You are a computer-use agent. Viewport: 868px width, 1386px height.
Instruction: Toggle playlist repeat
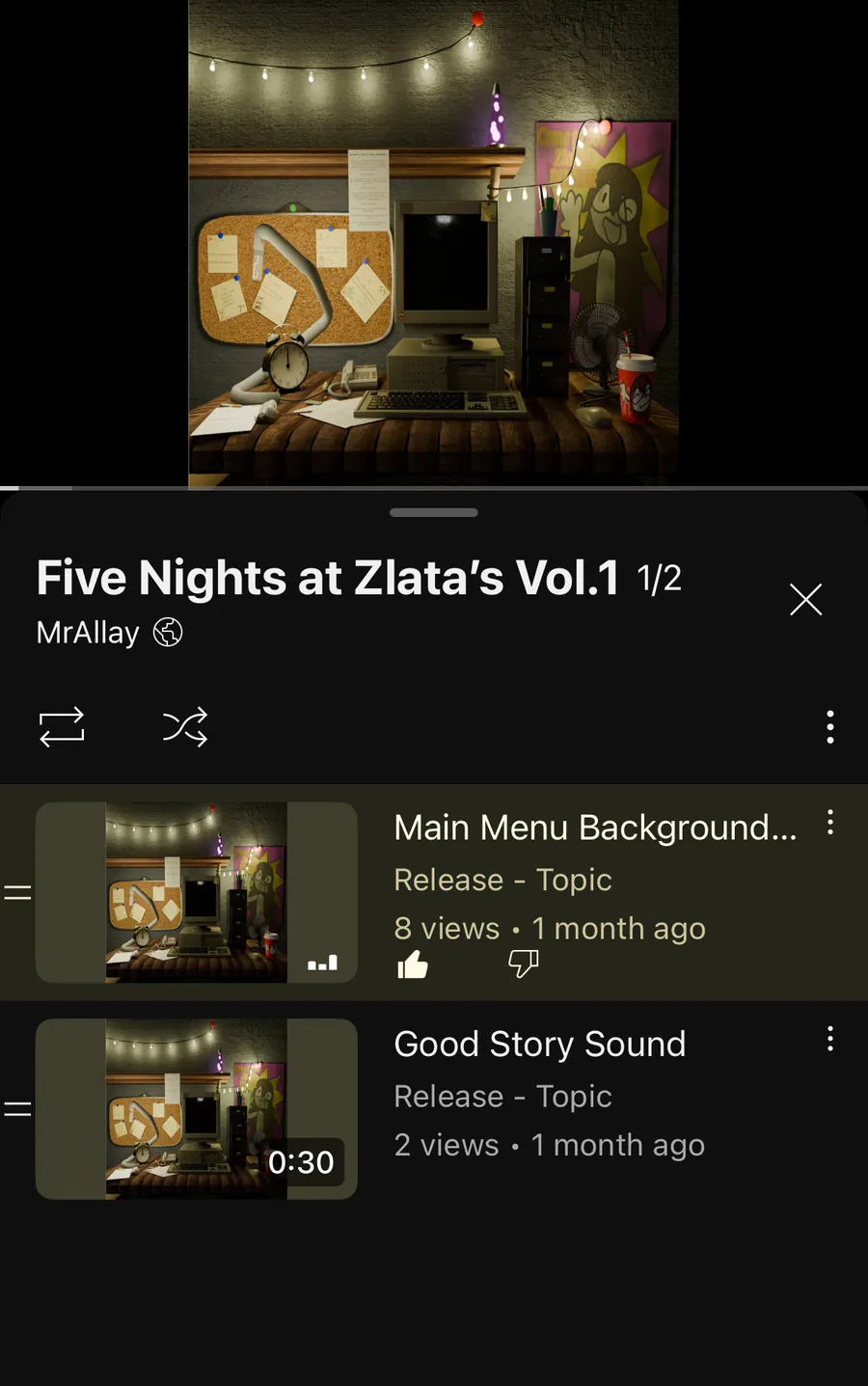click(62, 727)
